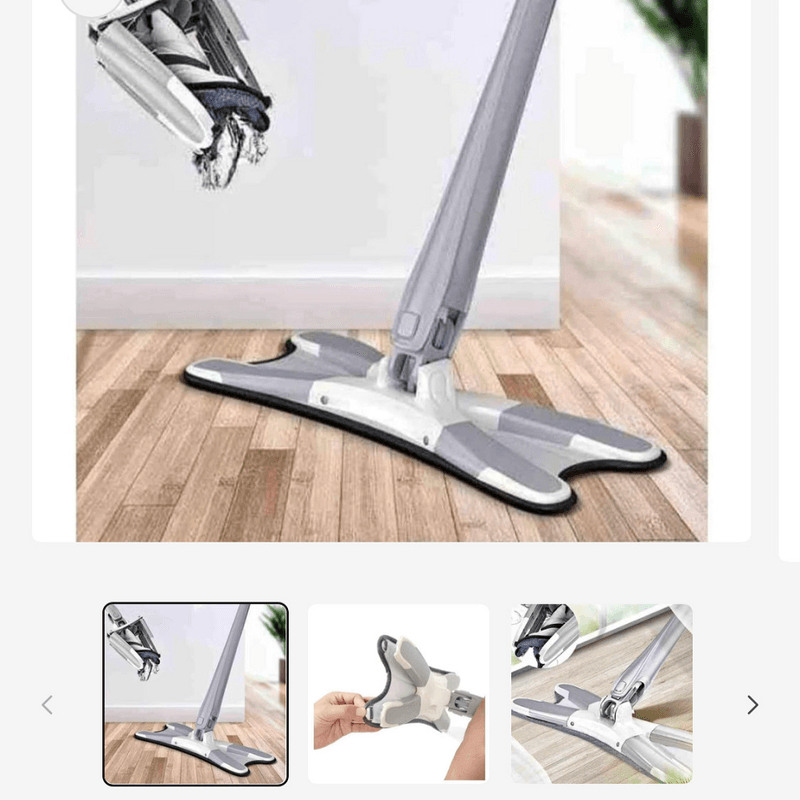Show the next gallery thumbnails
The height and width of the screenshot is (800, 800).
752,705
